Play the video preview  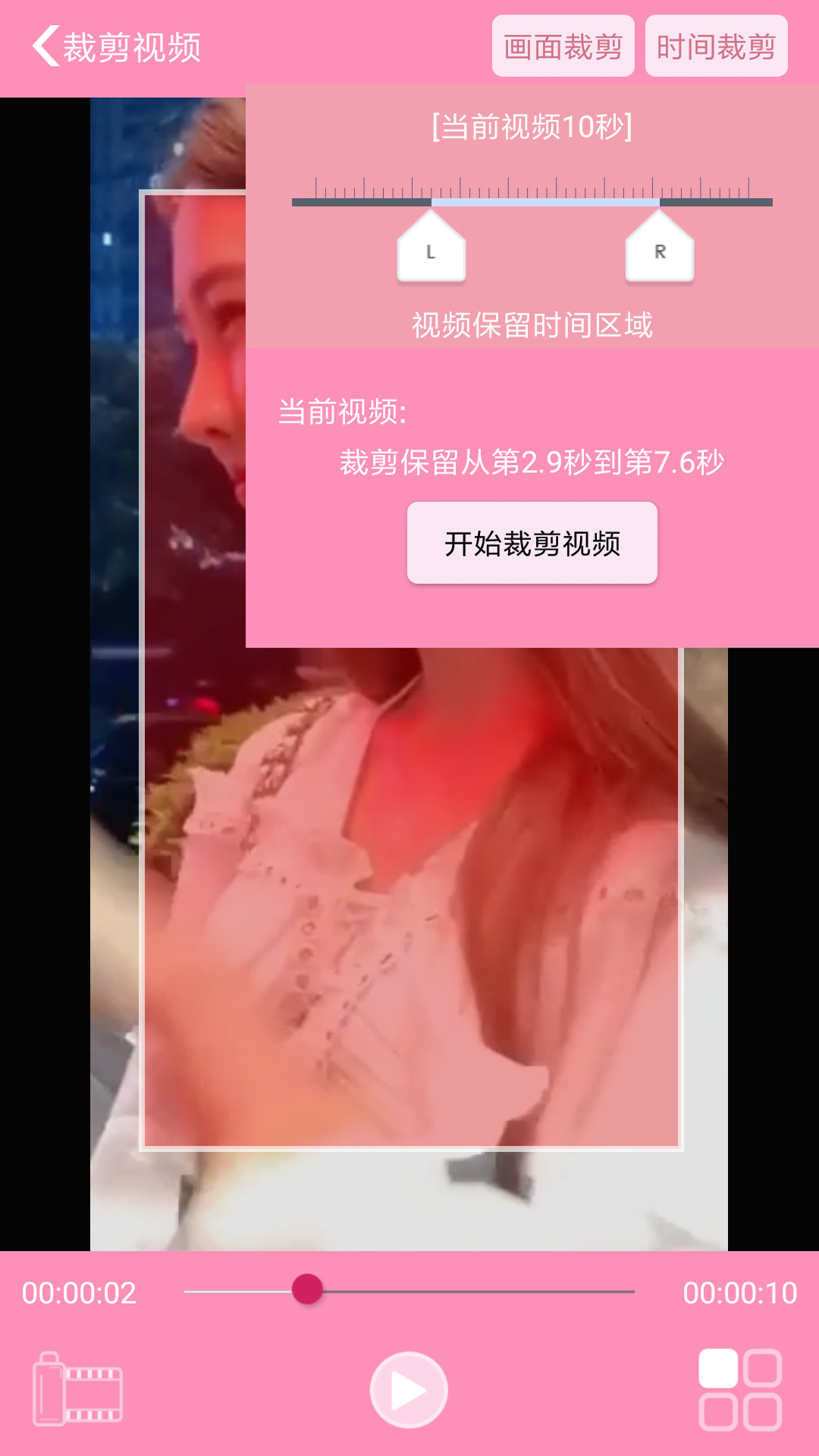click(x=409, y=1389)
